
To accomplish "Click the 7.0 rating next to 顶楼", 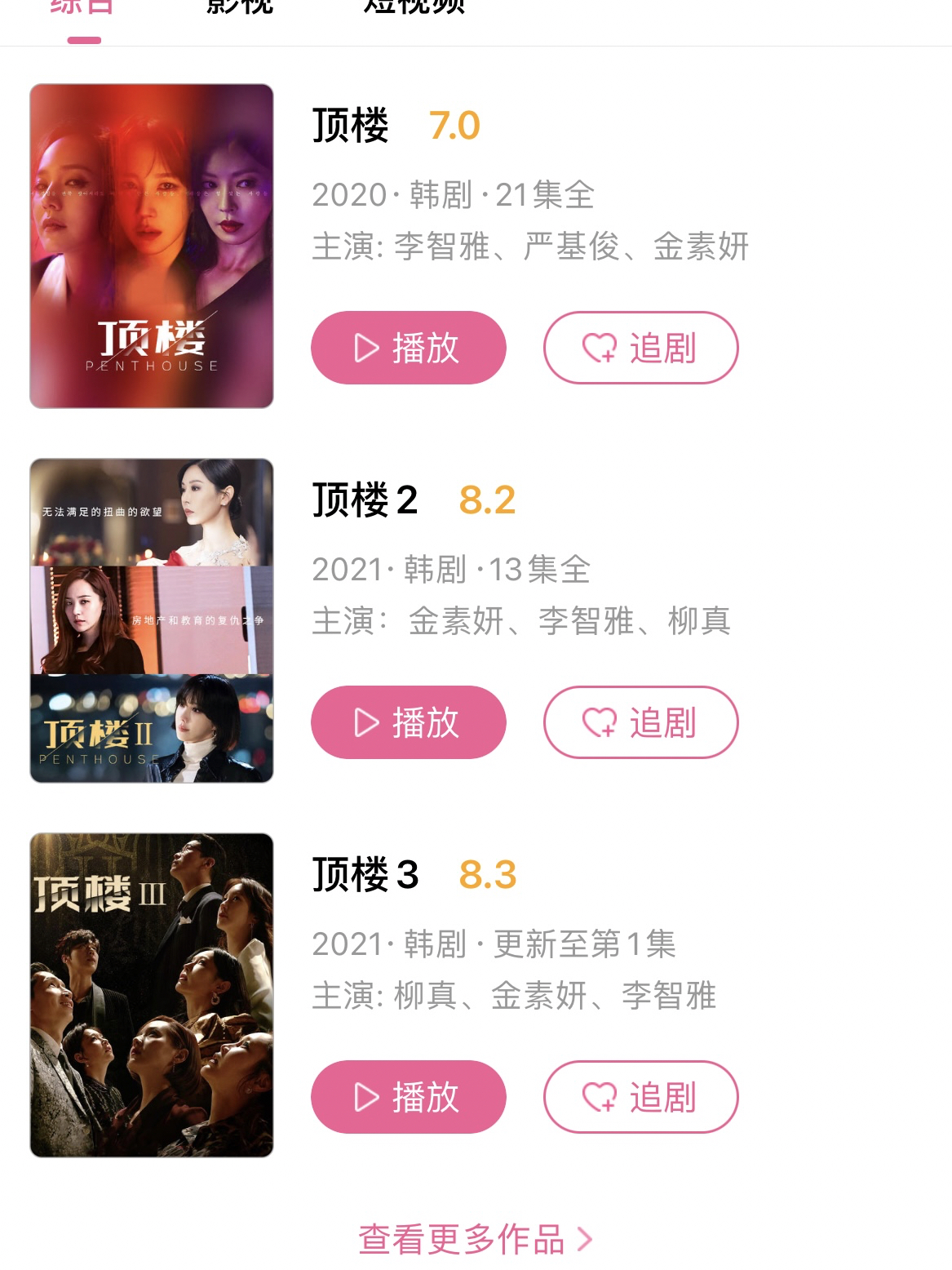I will [x=454, y=127].
